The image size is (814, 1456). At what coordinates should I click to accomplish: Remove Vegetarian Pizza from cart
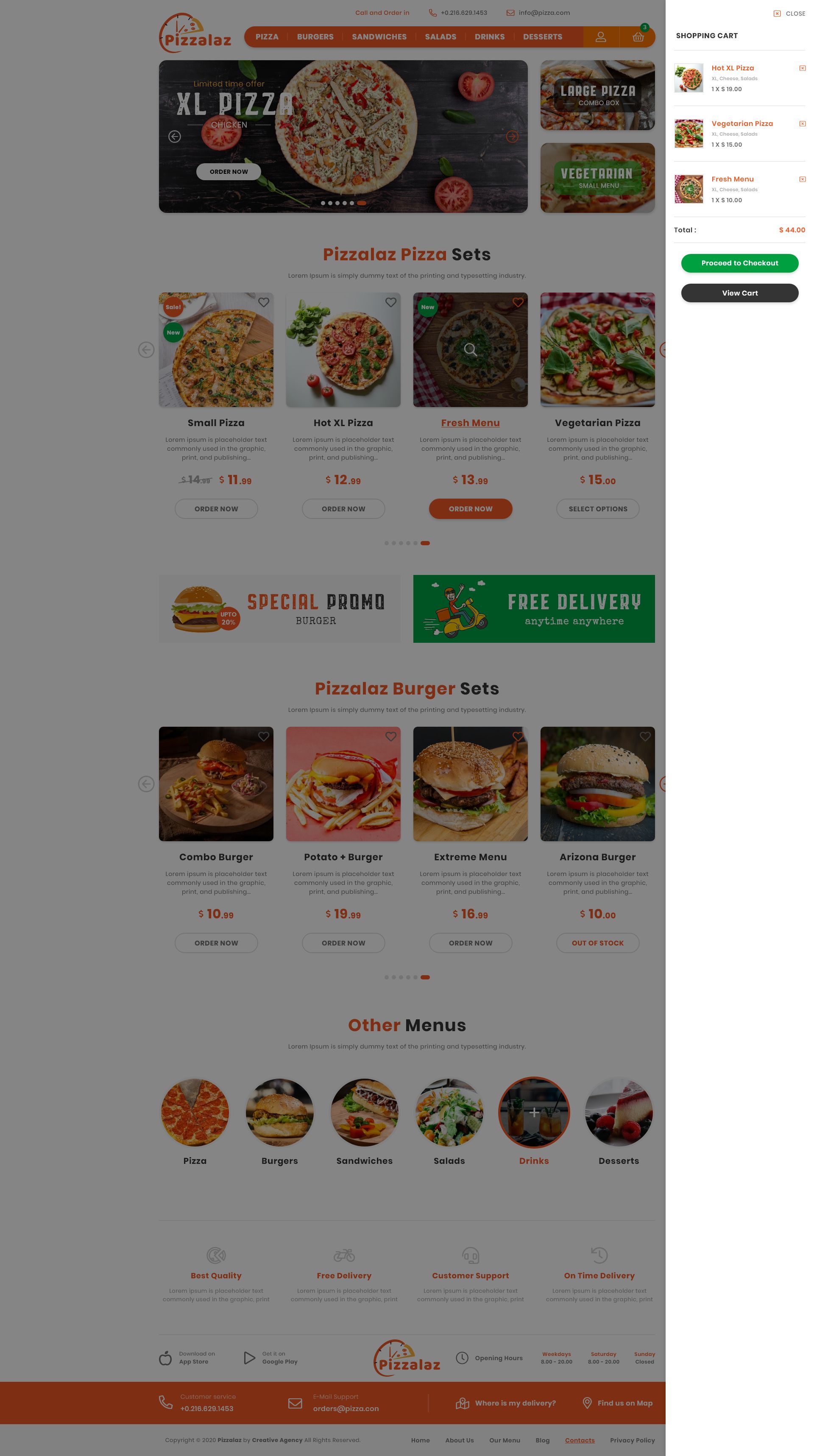(802, 124)
